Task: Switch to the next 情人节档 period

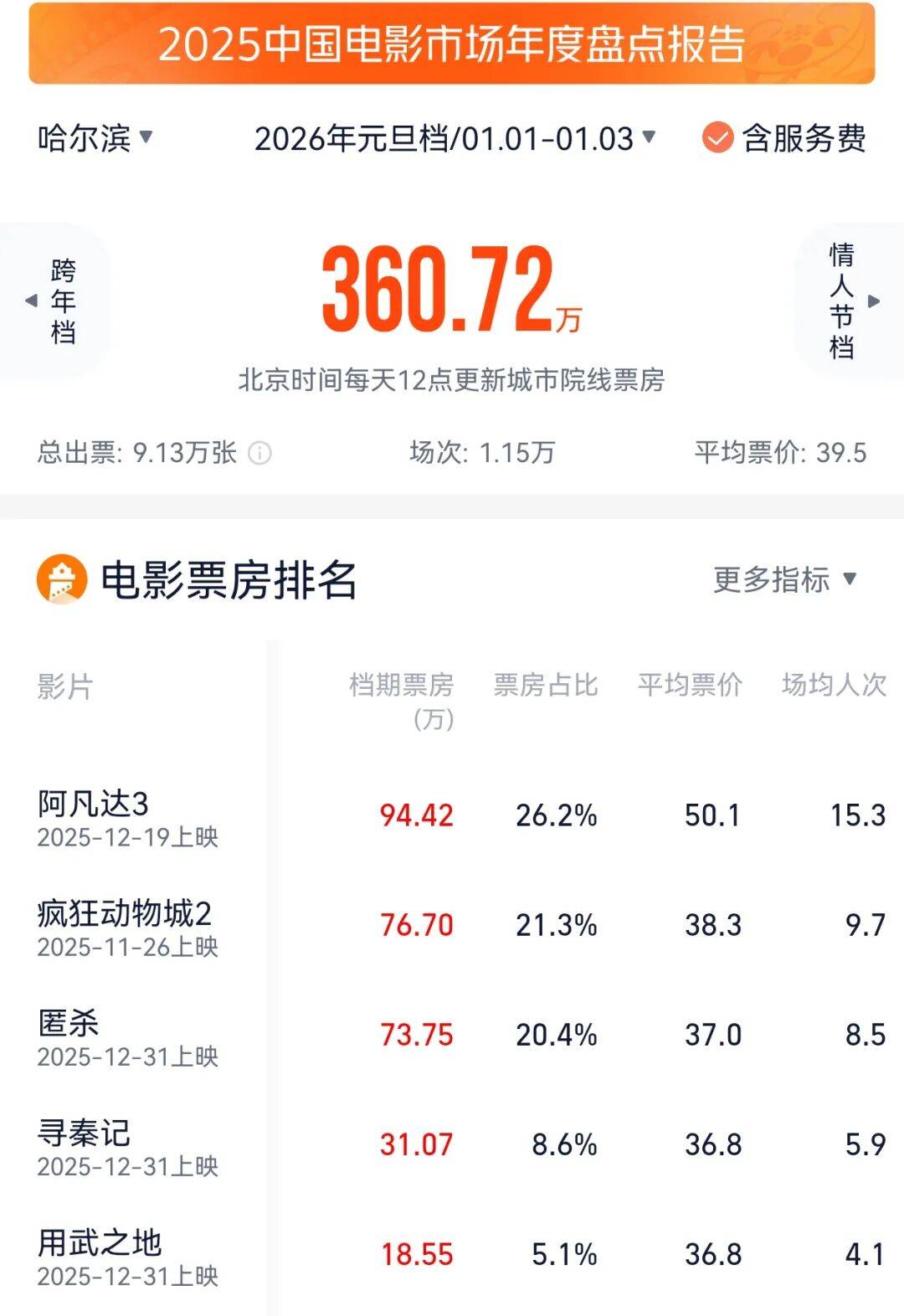Action: pyautogui.click(x=849, y=301)
